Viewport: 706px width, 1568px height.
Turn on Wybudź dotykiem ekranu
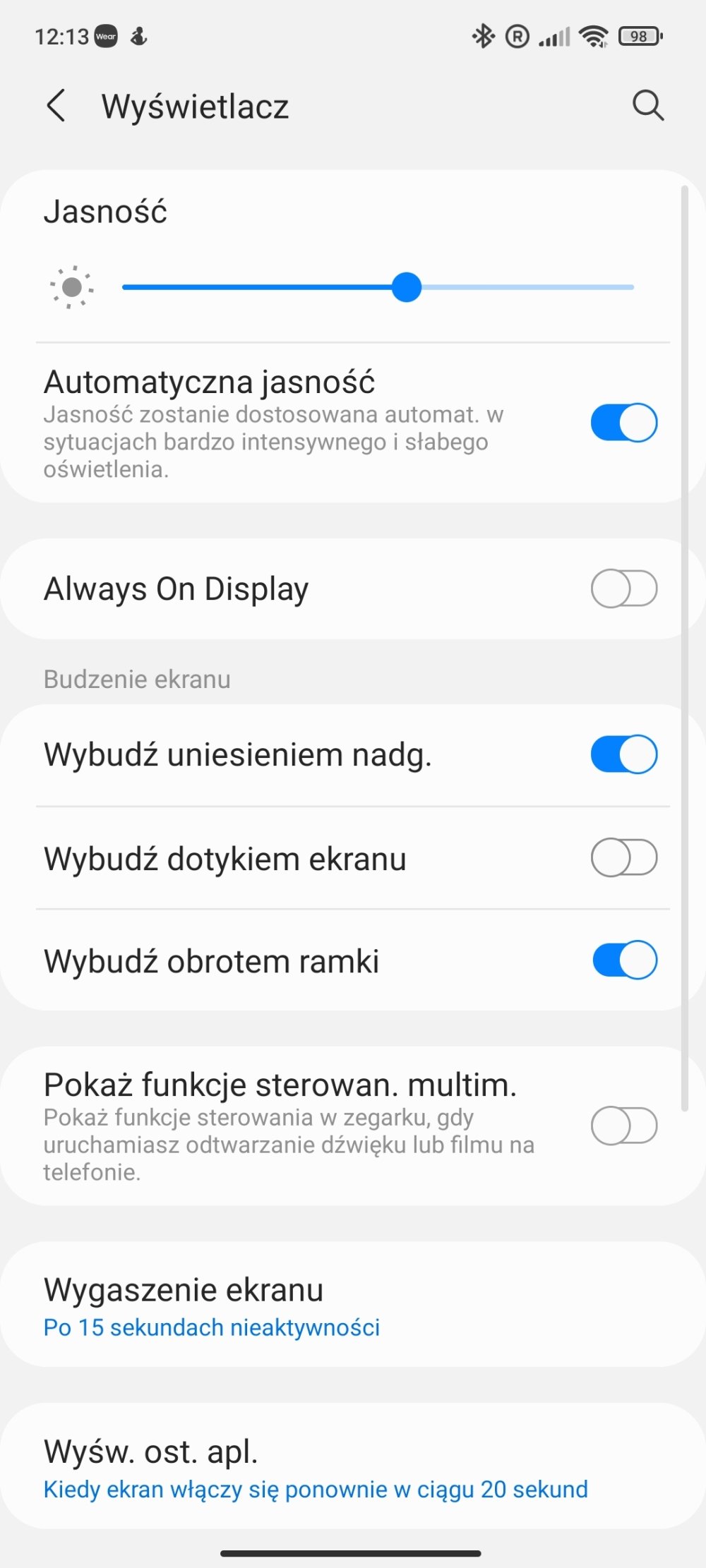[624, 857]
